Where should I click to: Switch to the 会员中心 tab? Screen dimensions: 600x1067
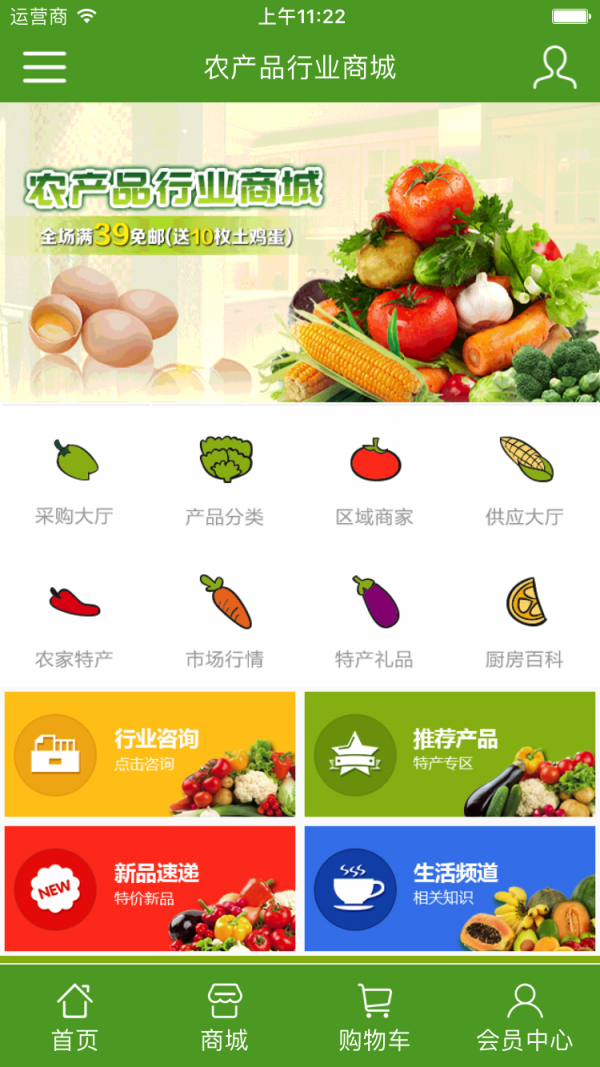[x=525, y=1016]
